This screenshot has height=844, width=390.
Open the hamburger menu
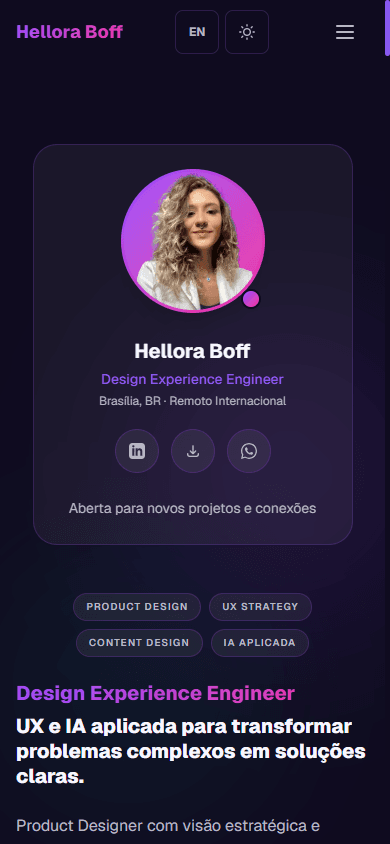coord(345,32)
